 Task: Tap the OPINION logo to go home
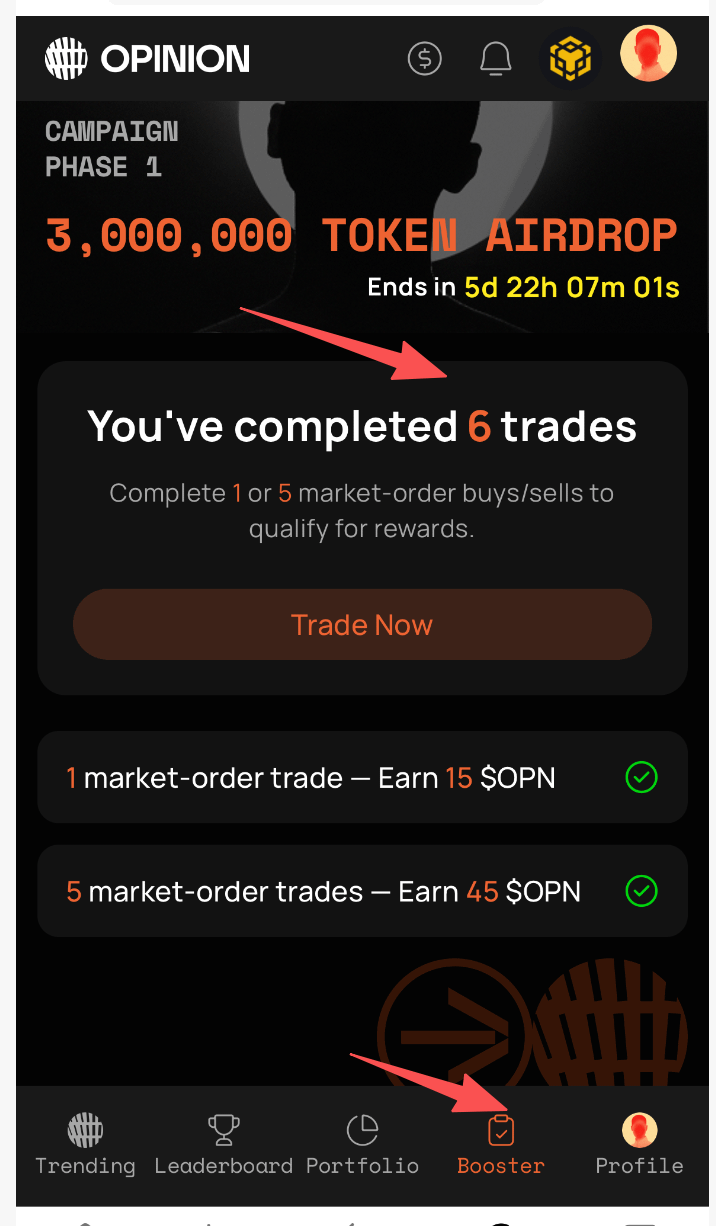148,59
